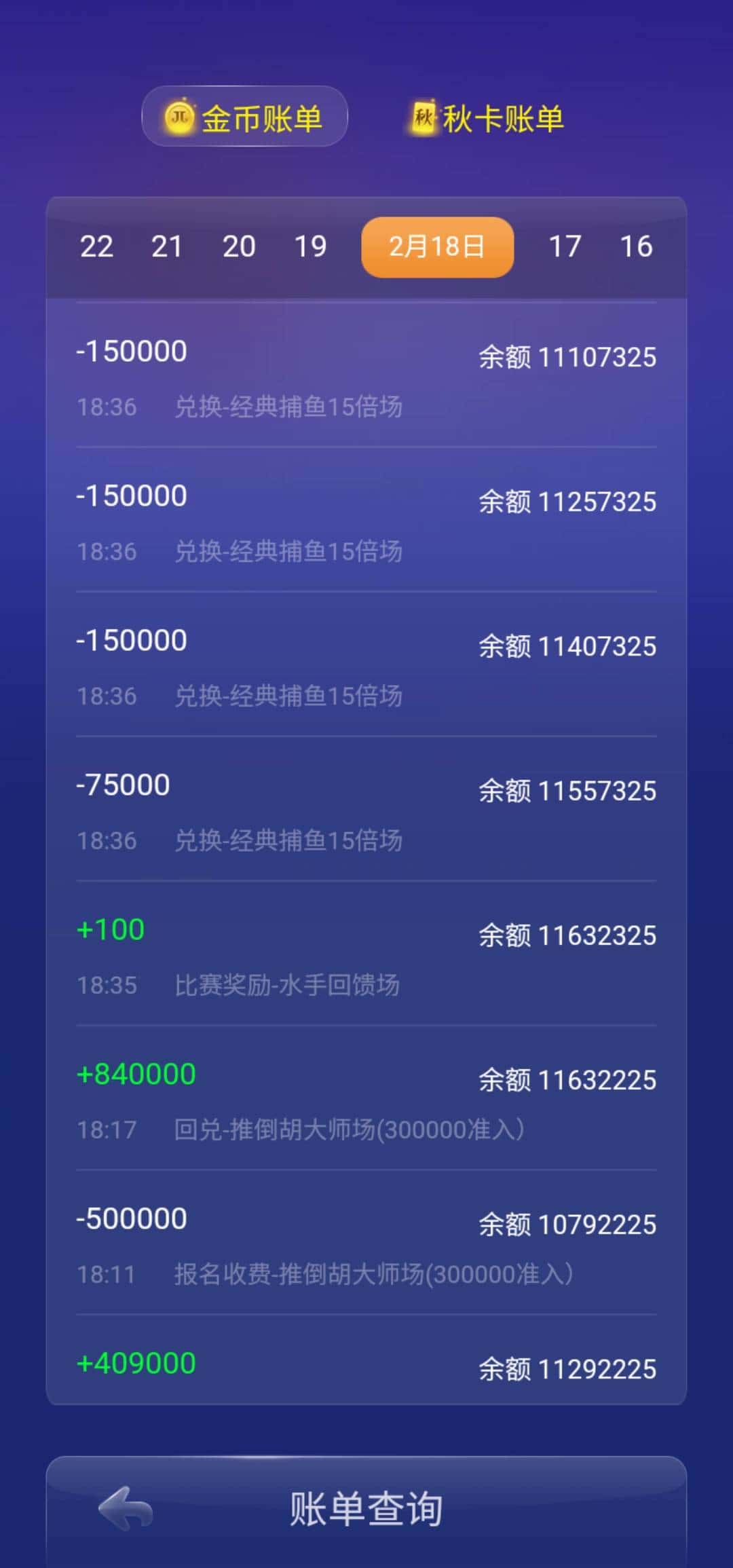Screen dimensions: 733x1568
Task: Switch to the 秋卡账单 tab
Action: 486,117
